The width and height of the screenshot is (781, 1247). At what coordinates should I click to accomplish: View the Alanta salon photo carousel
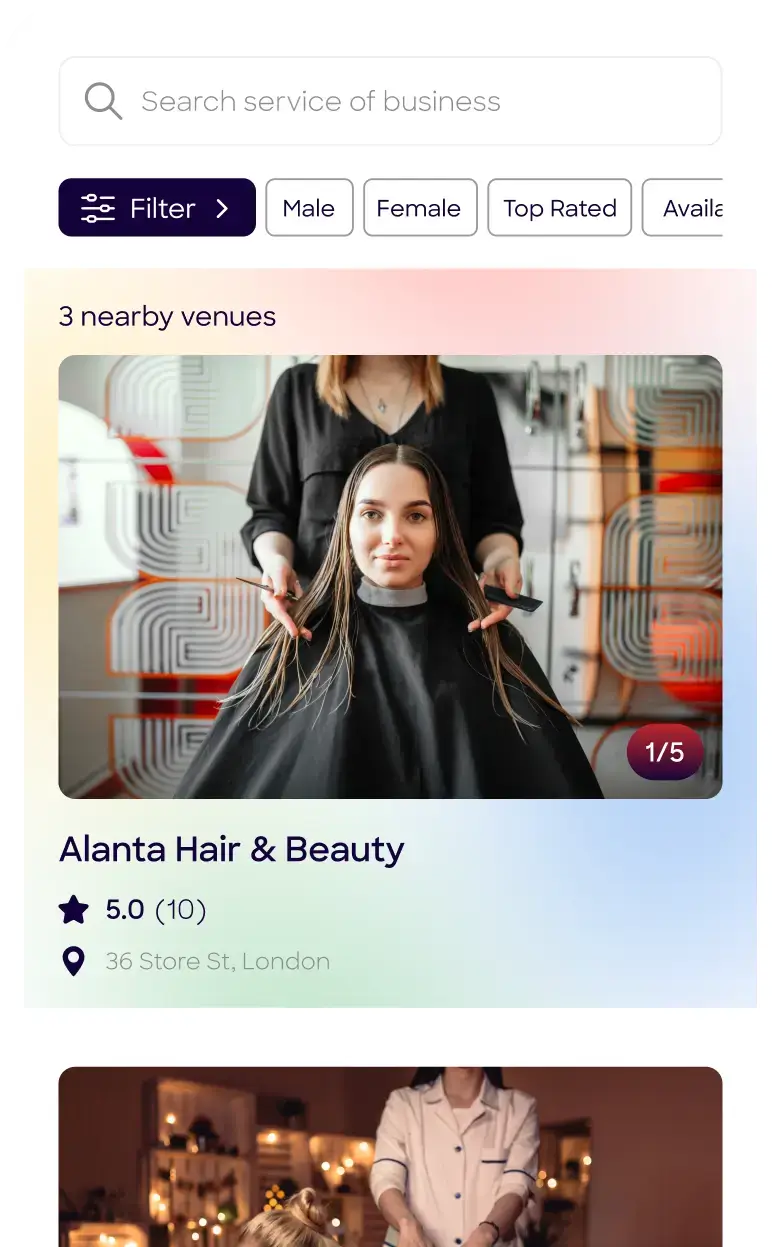click(x=390, y=575)
